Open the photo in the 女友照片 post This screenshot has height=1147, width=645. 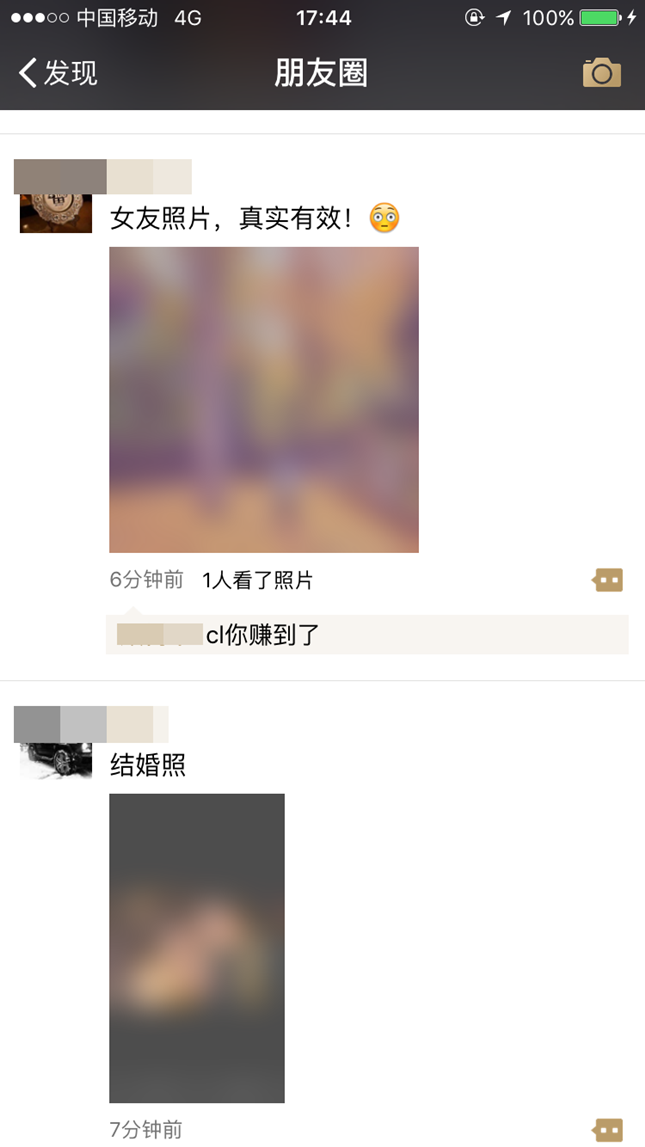pyautogui.click(x=263, y=399)
